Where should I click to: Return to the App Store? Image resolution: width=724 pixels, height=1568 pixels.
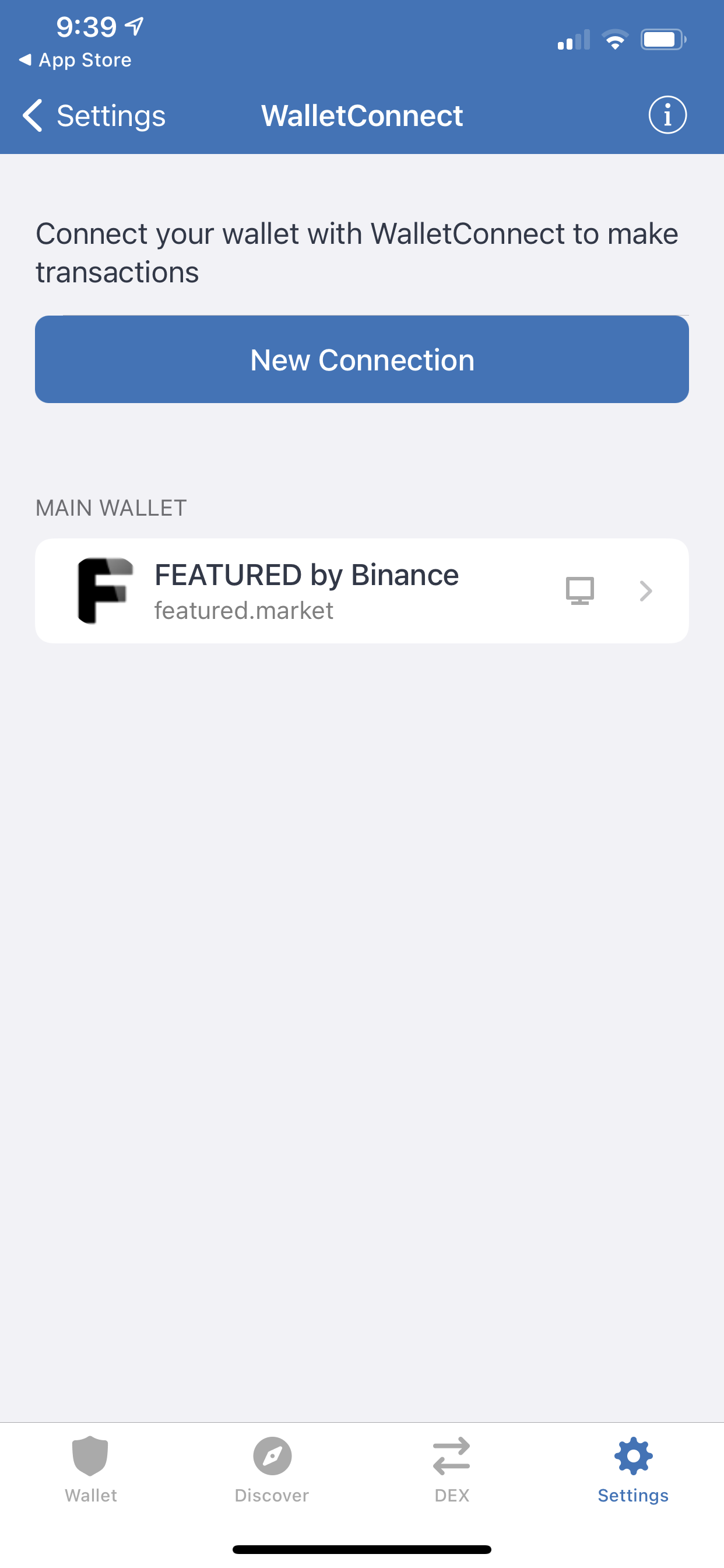pyautogui.click(x=75, y=60)
